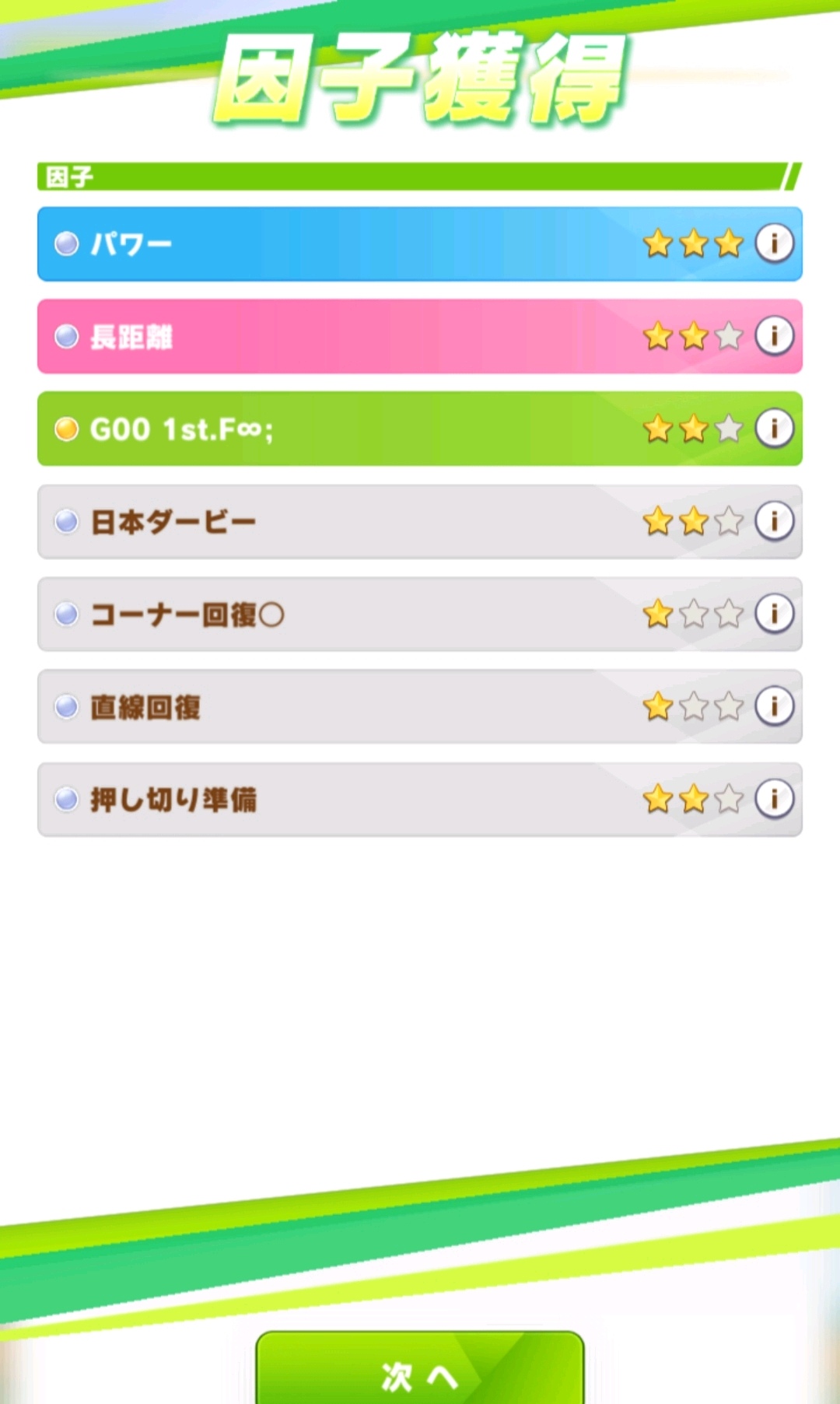View details of 長距離 factor
840x1404 pixels.
click(774, 336)
